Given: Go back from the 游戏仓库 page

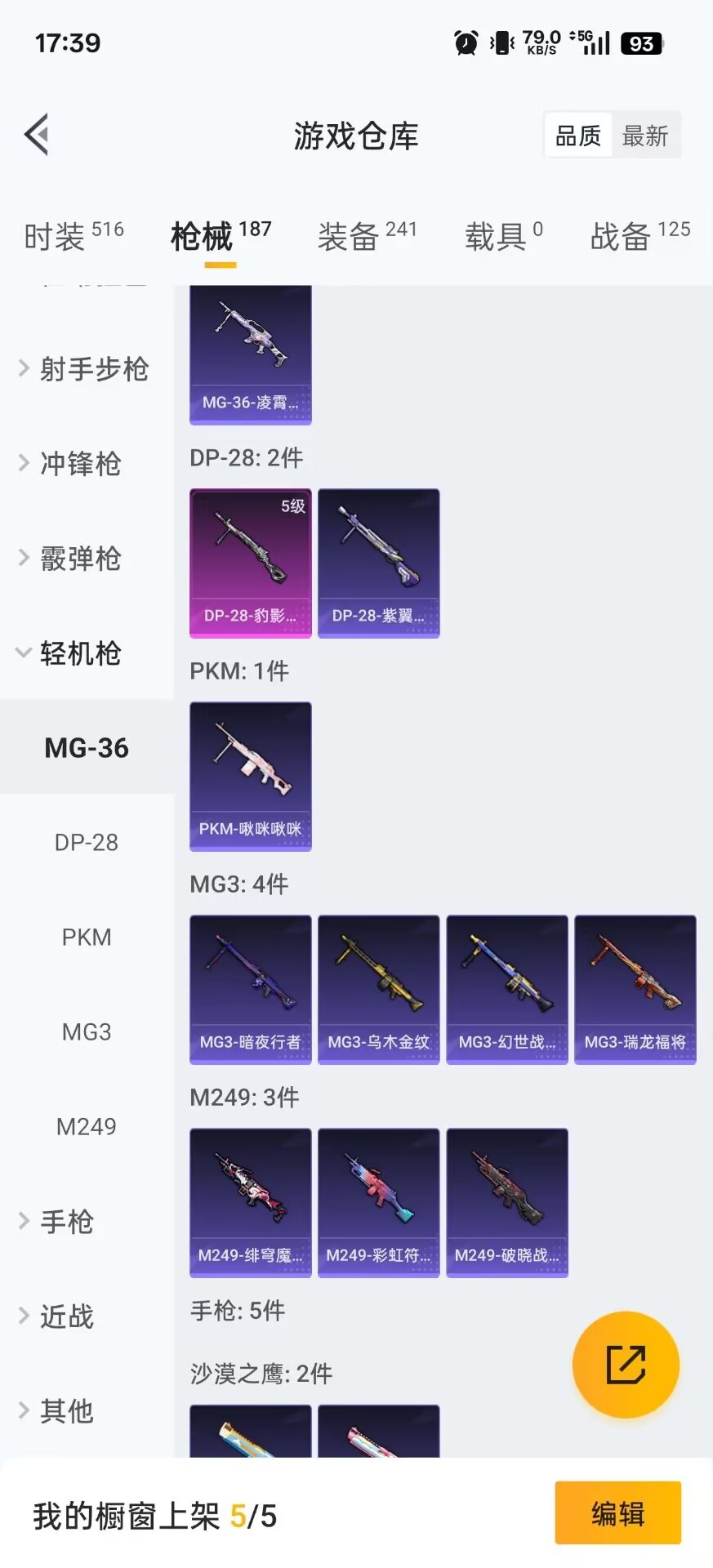Looking at the screenshot, I should coord(37,135).
